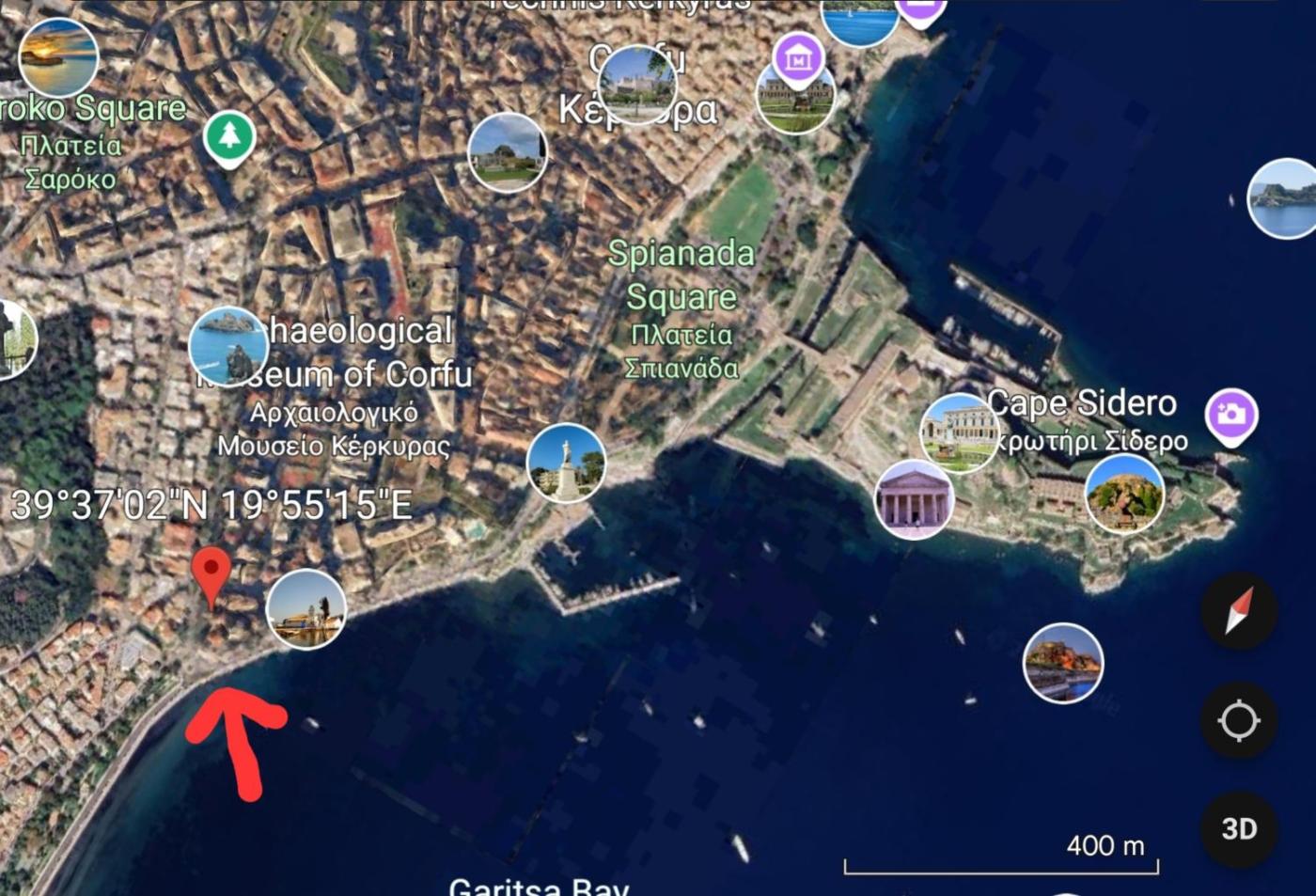The image size is (1316, 896).
Task: Open the green tree park pin
Action: click(x=229, y=137)
